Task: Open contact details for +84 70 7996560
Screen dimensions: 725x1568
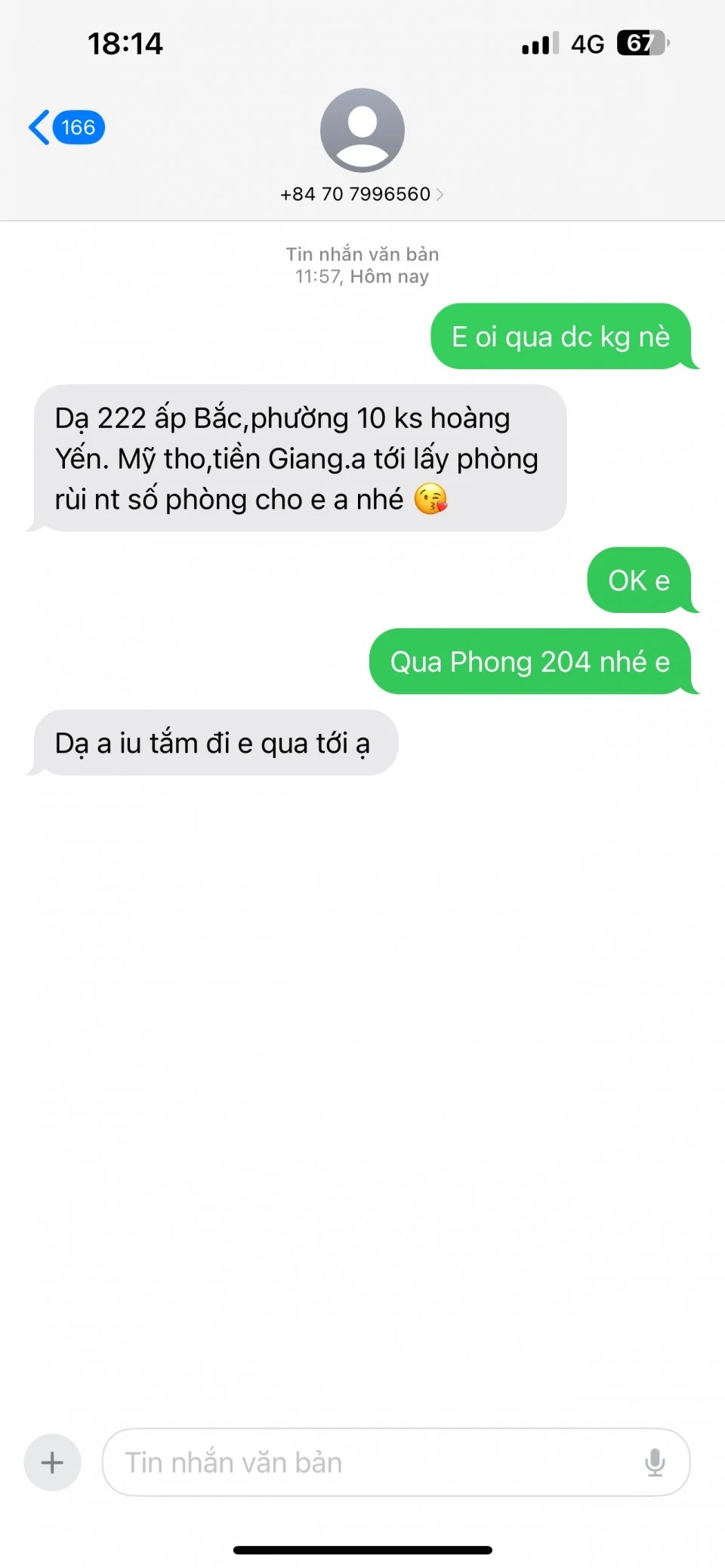Action: pyautogui.click(x=362, y=194)
